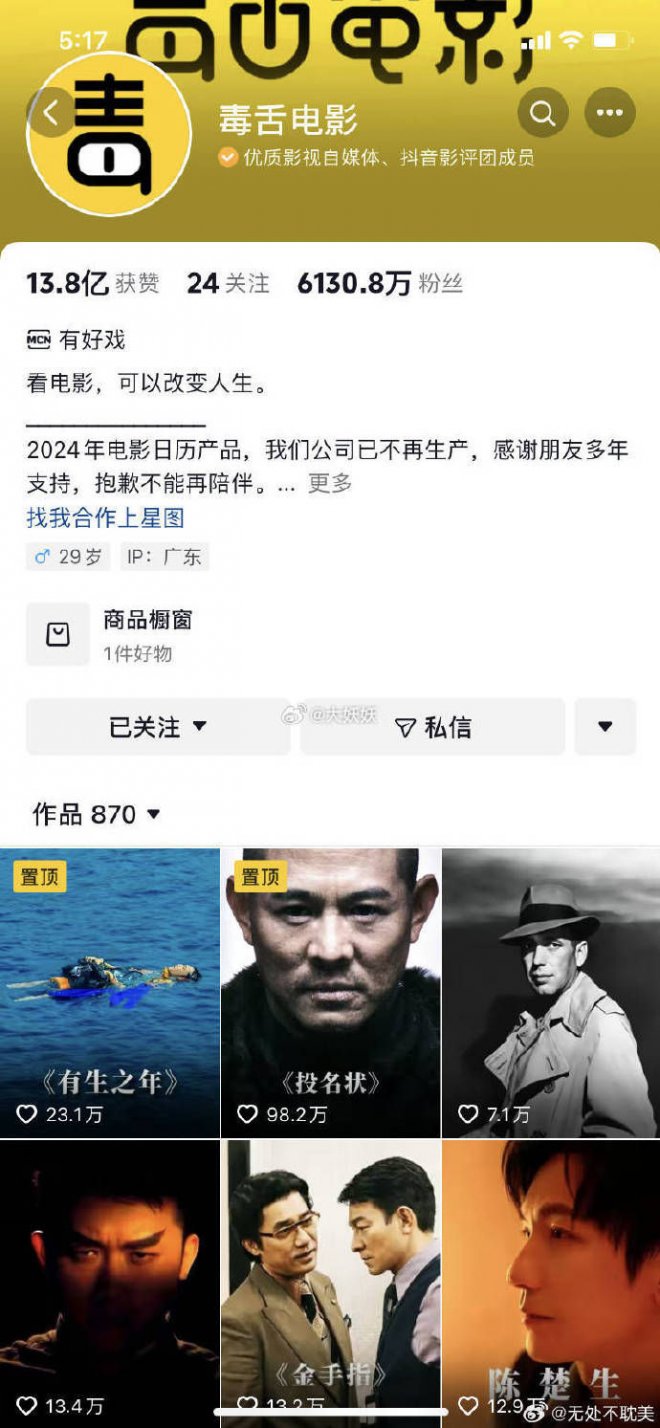This screenshot has height=1428, width=660.
Task: Open the video with 13.4万 likes
Action: [110, 1283]
